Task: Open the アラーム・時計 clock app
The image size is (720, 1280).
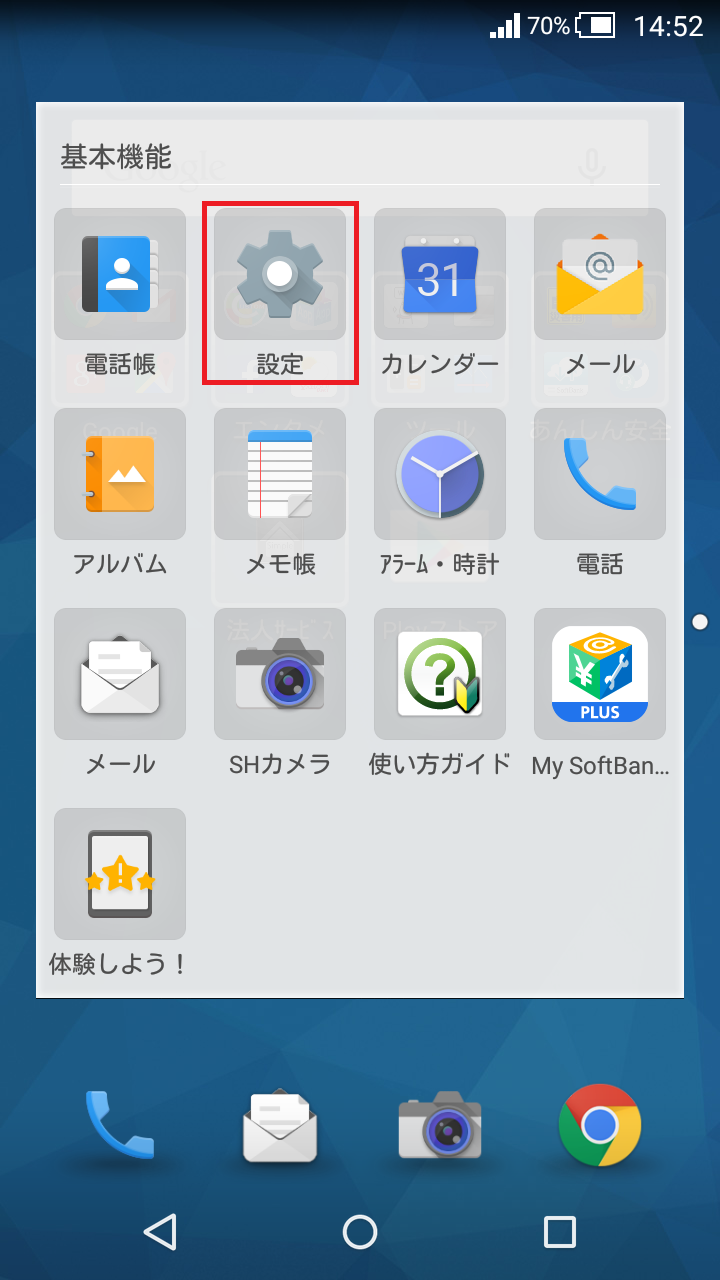Action: pyautogui.click(x=440, y=475)
